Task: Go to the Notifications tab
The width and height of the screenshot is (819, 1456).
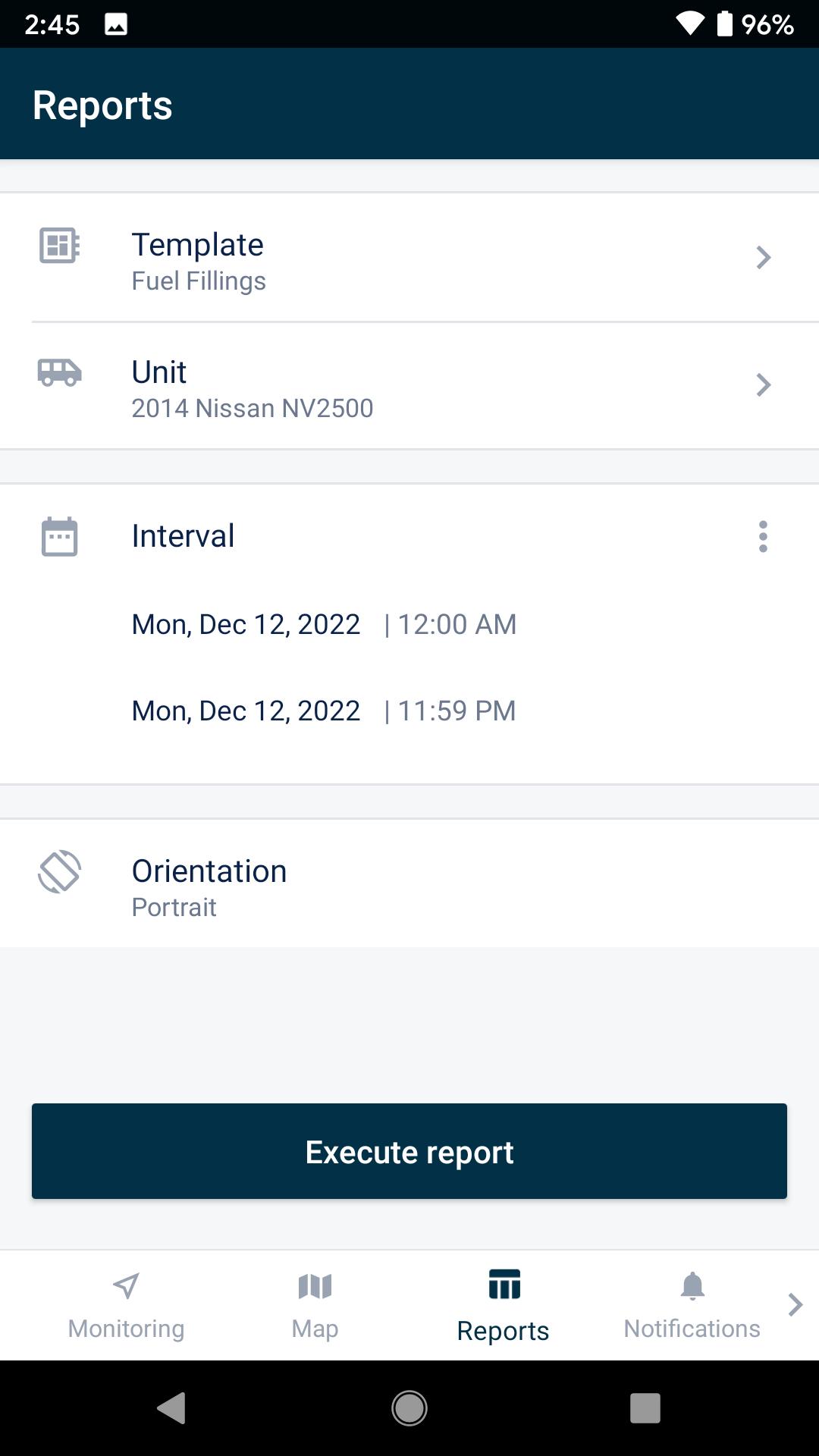Action: coord(692,1305)
